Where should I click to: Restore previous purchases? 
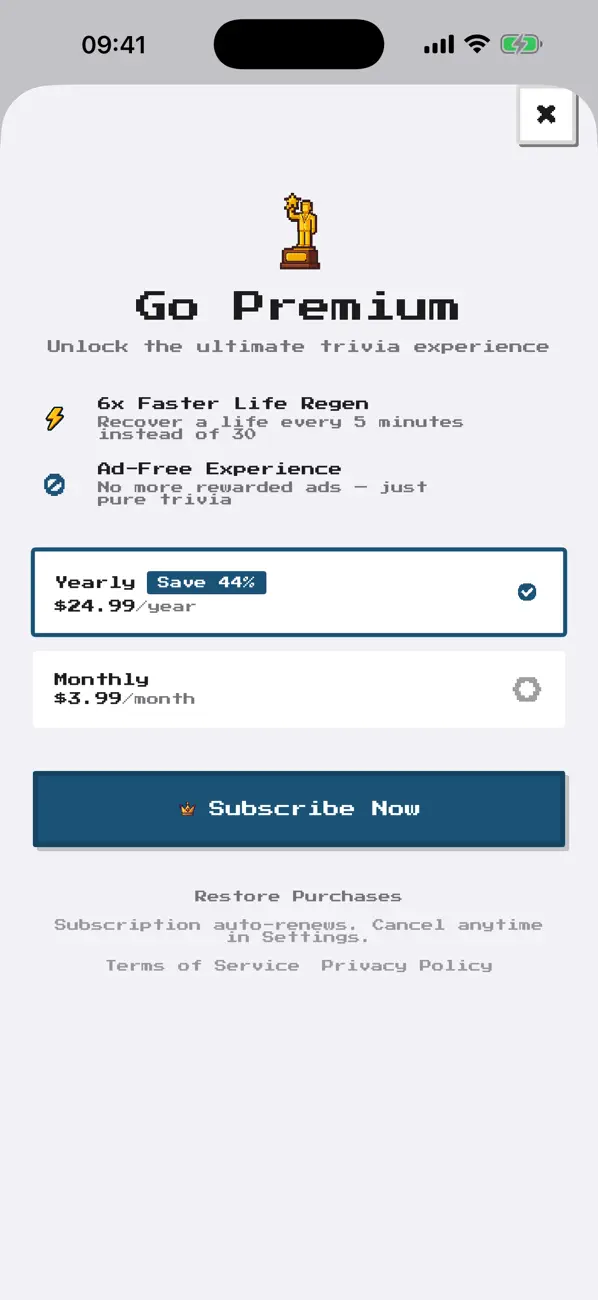tap(298, 896)
